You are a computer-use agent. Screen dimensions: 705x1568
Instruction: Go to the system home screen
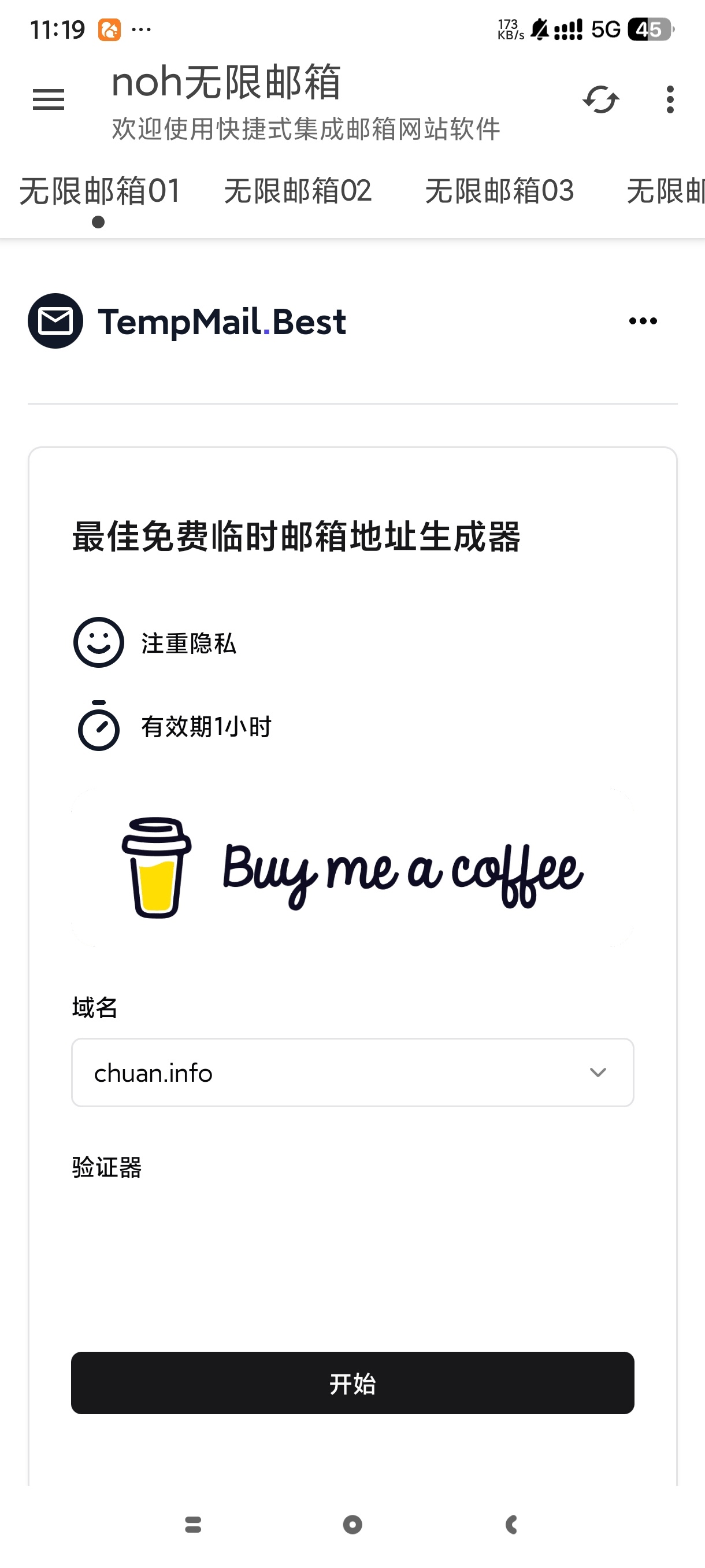coord(352,1524)
